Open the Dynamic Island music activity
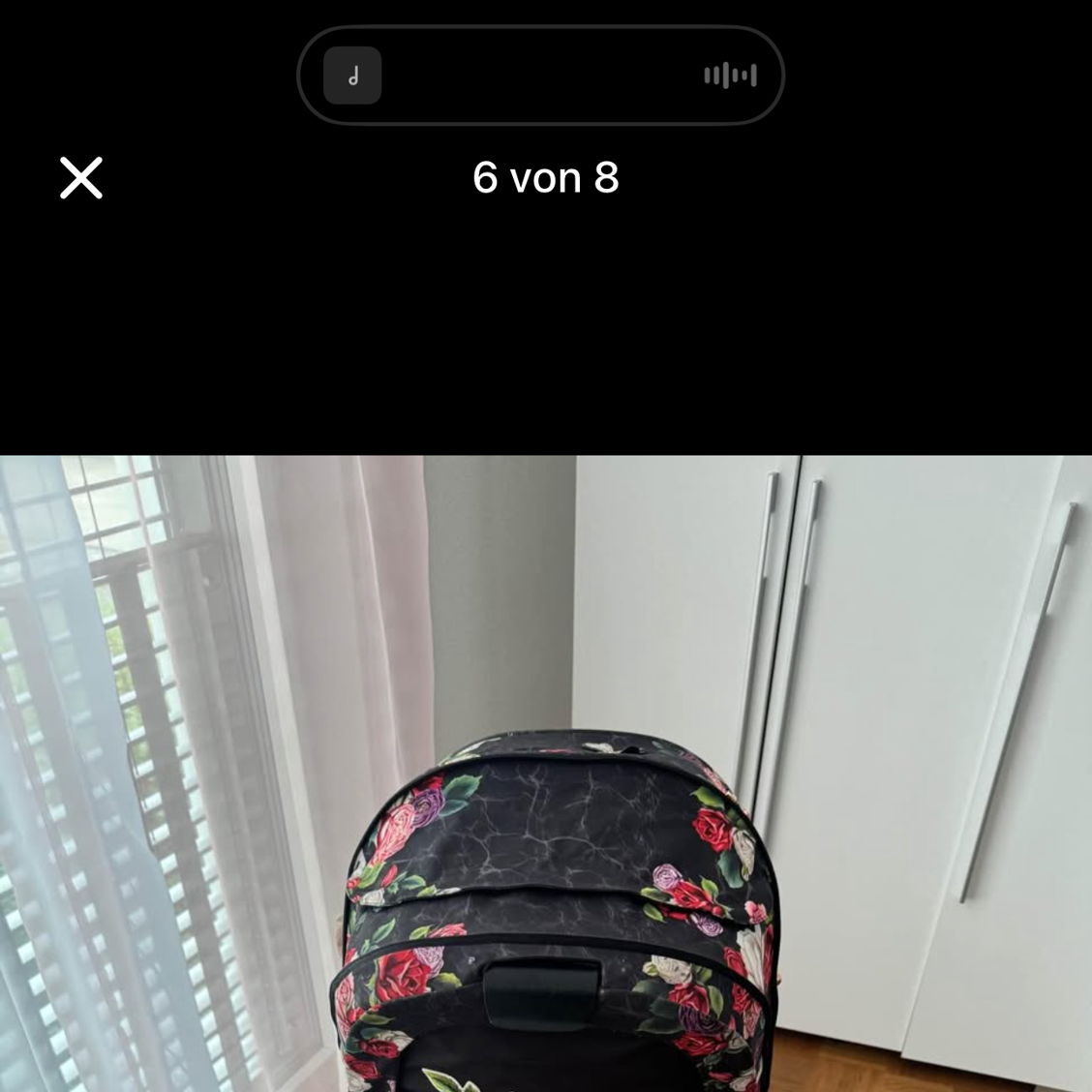Viewport: 1092px width, 1092px height. (540, 76)
